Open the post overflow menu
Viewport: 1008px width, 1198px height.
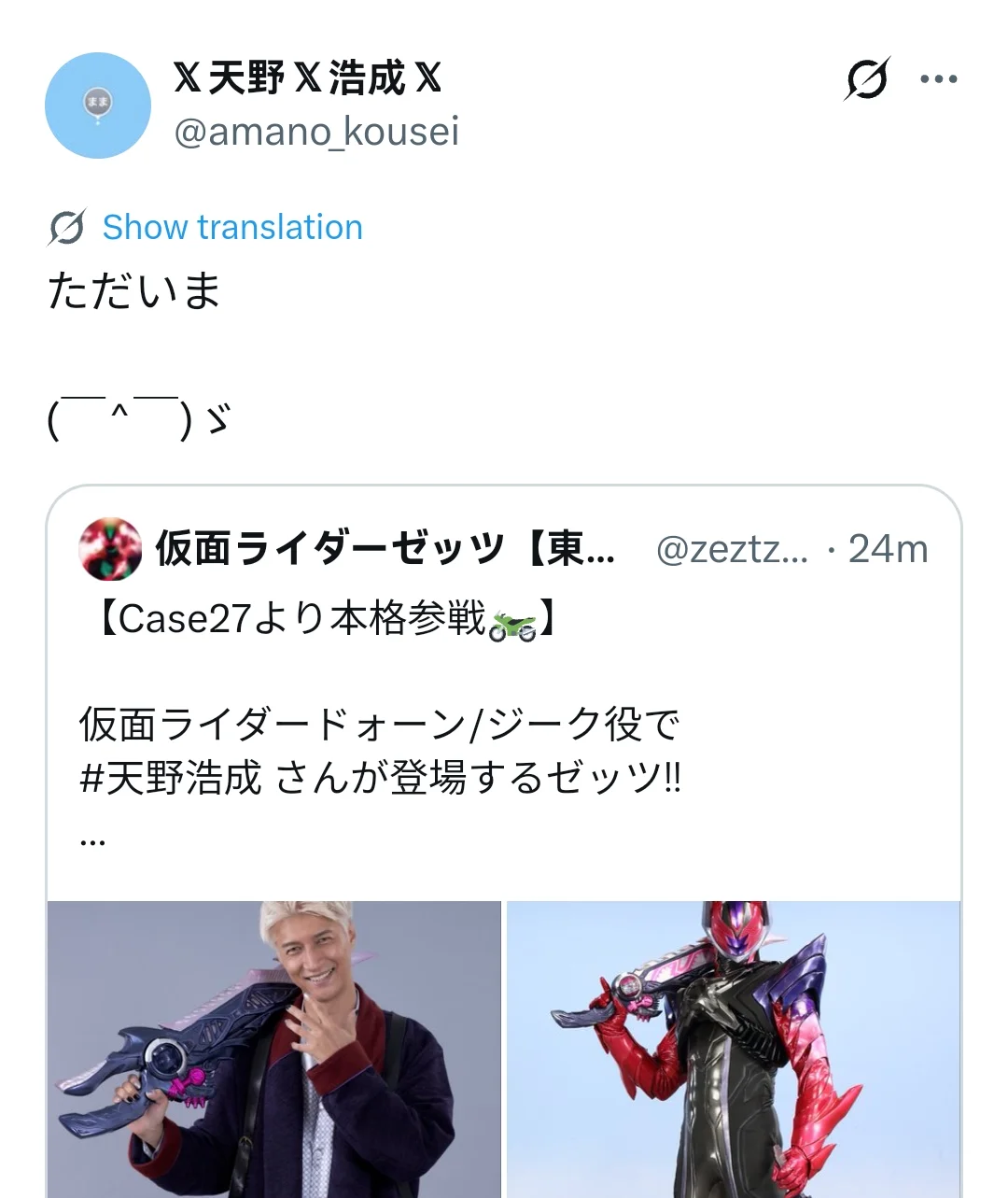(x=938, y=79)
